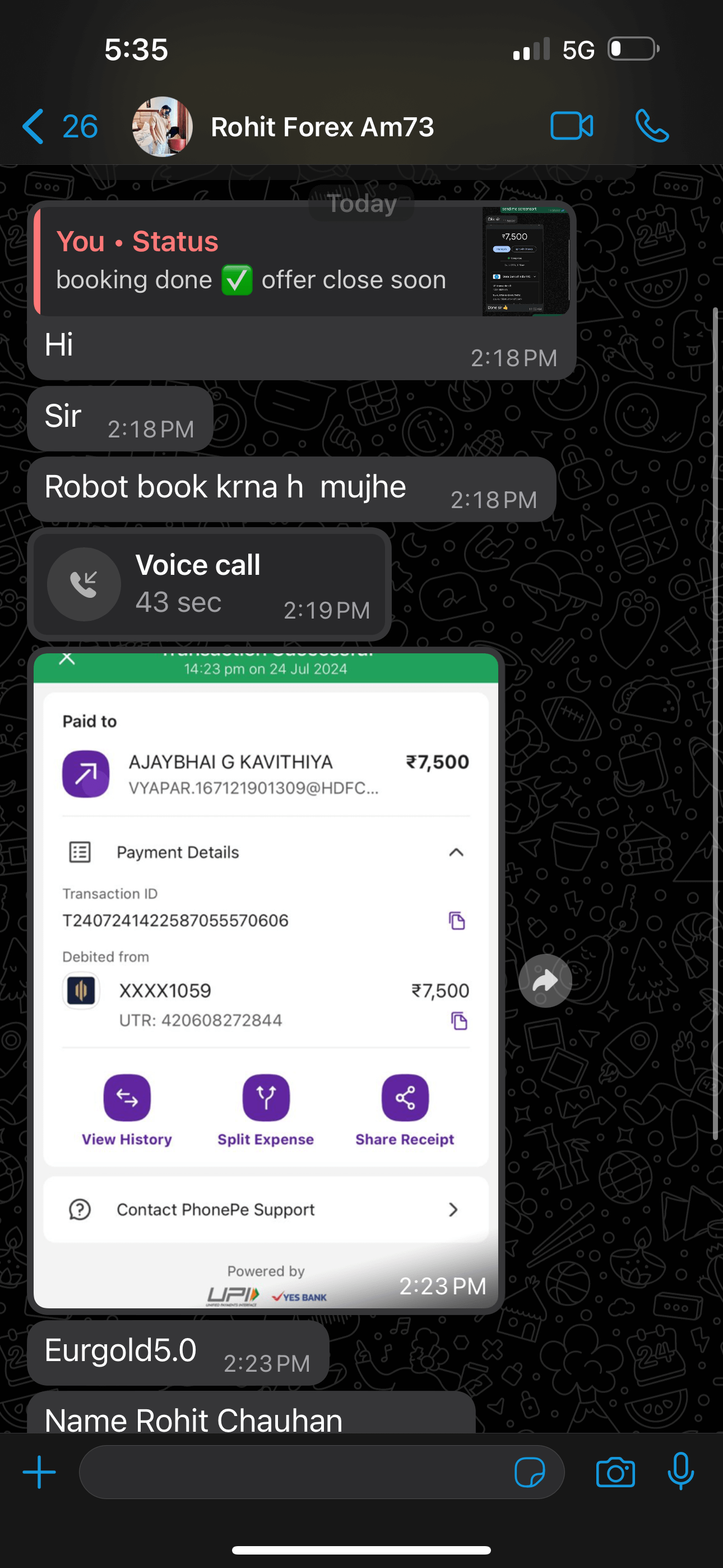Screen dimensions: 723x1568
Task: Forward the payment receipt image
Action: coord(545,981)
